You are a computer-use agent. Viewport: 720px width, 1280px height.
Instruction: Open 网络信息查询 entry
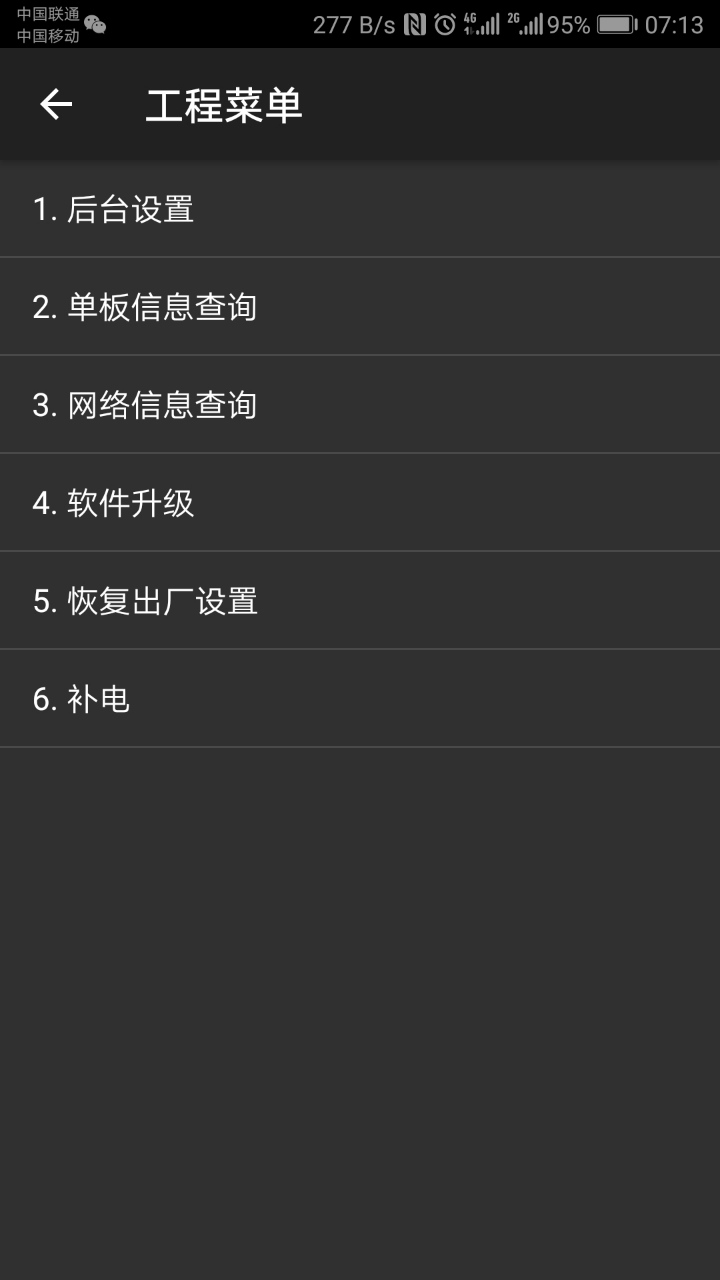360,405
